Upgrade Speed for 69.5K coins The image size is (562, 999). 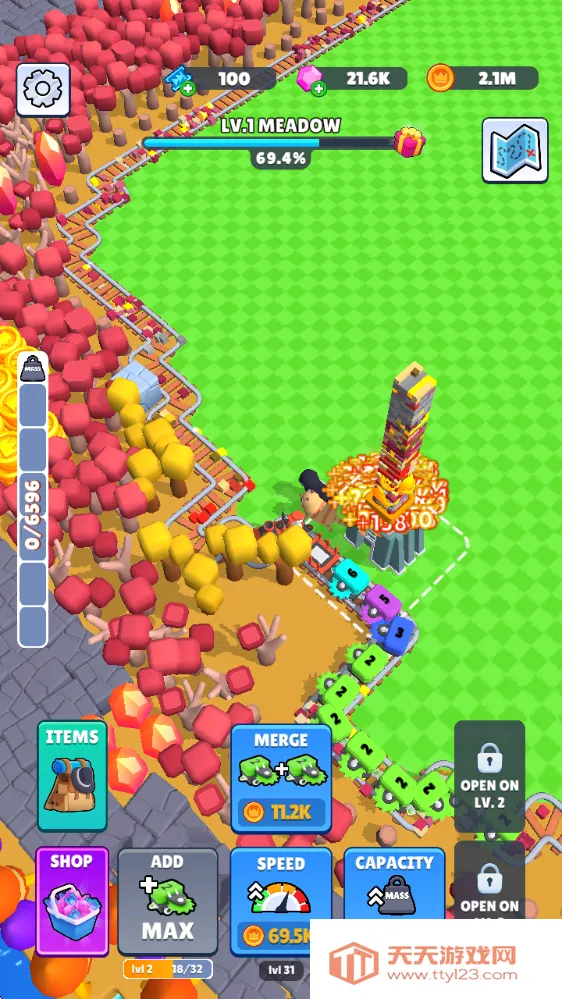coord(281,901)
